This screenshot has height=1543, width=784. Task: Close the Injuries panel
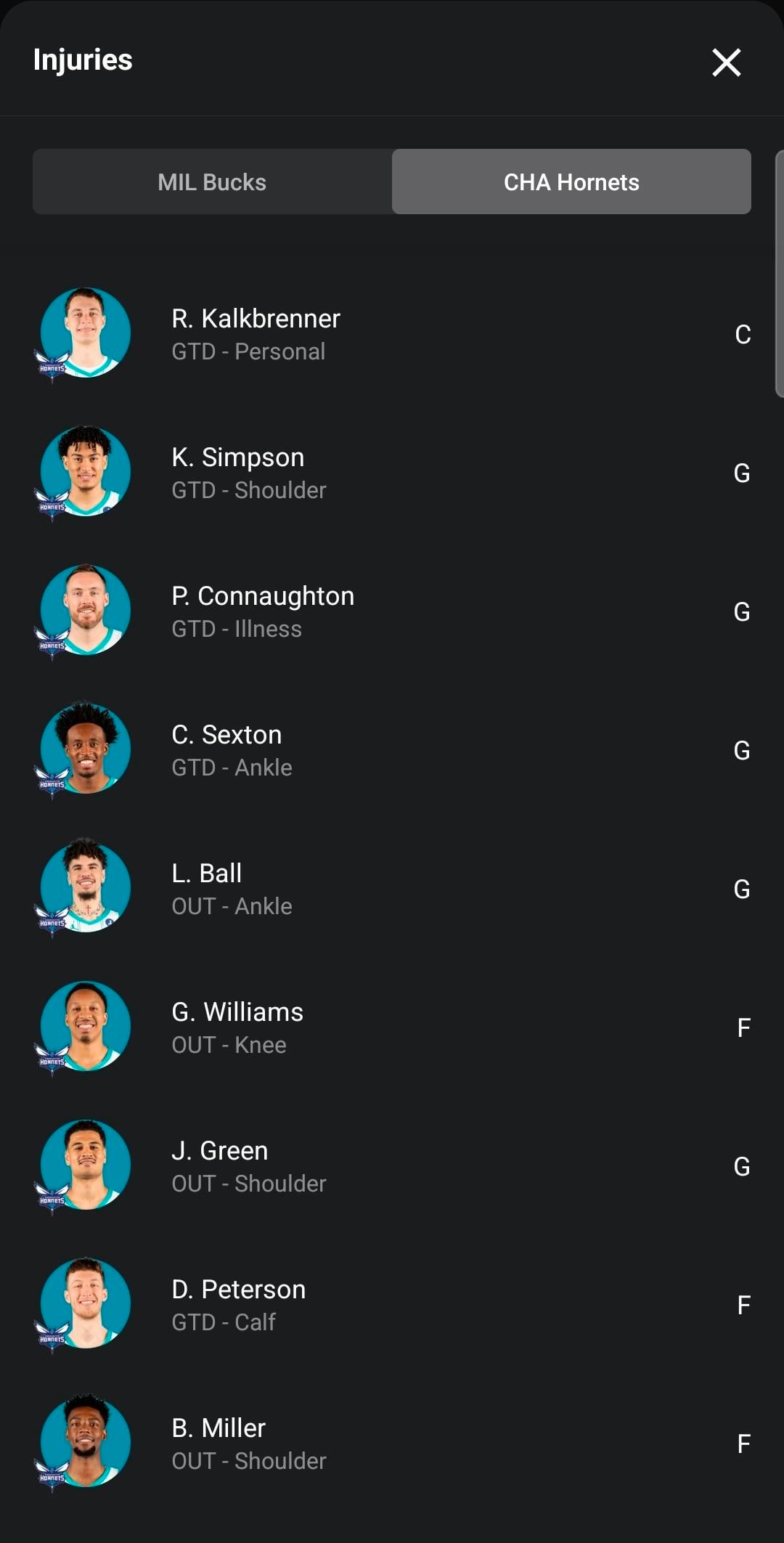pyautogui.click(x=726, y=62)
